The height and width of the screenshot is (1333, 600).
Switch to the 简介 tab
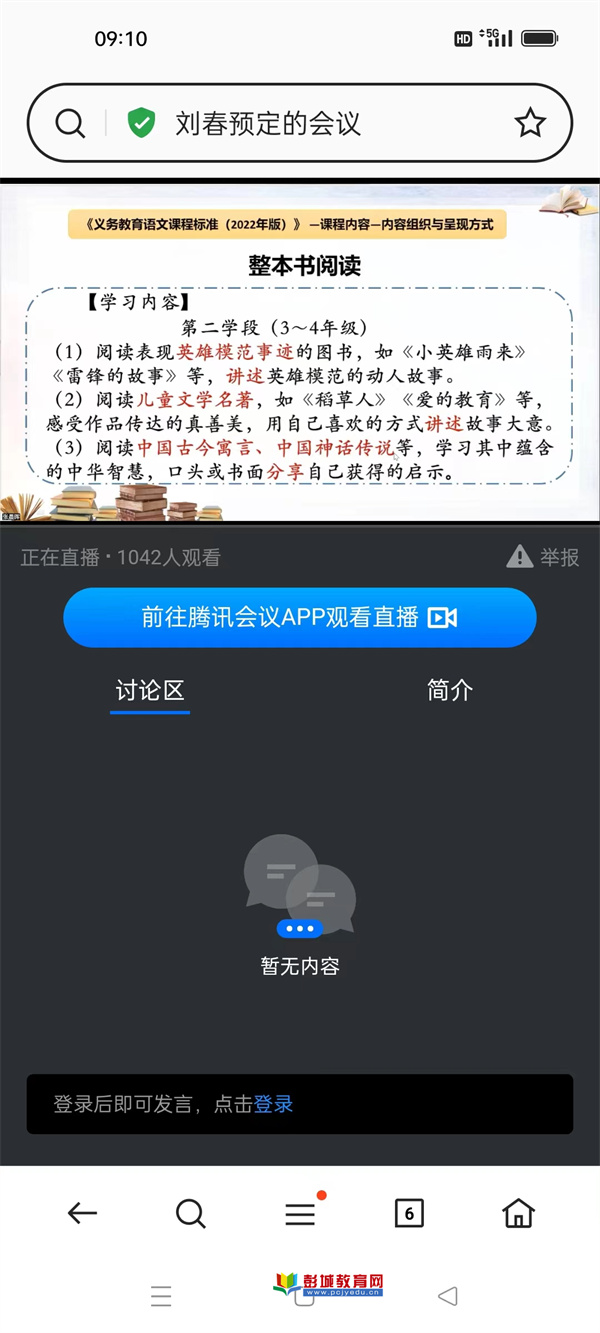coord(449,691)
